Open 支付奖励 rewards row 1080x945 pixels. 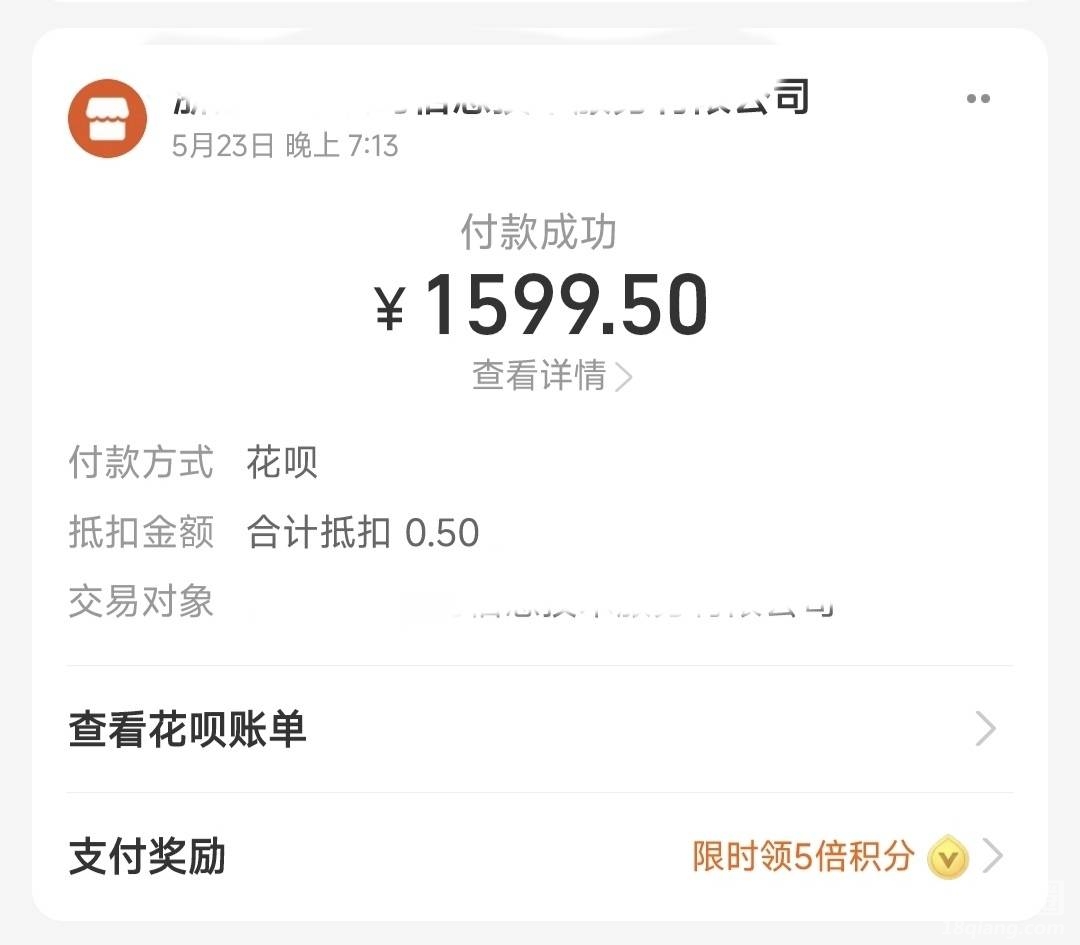point(540,857)
